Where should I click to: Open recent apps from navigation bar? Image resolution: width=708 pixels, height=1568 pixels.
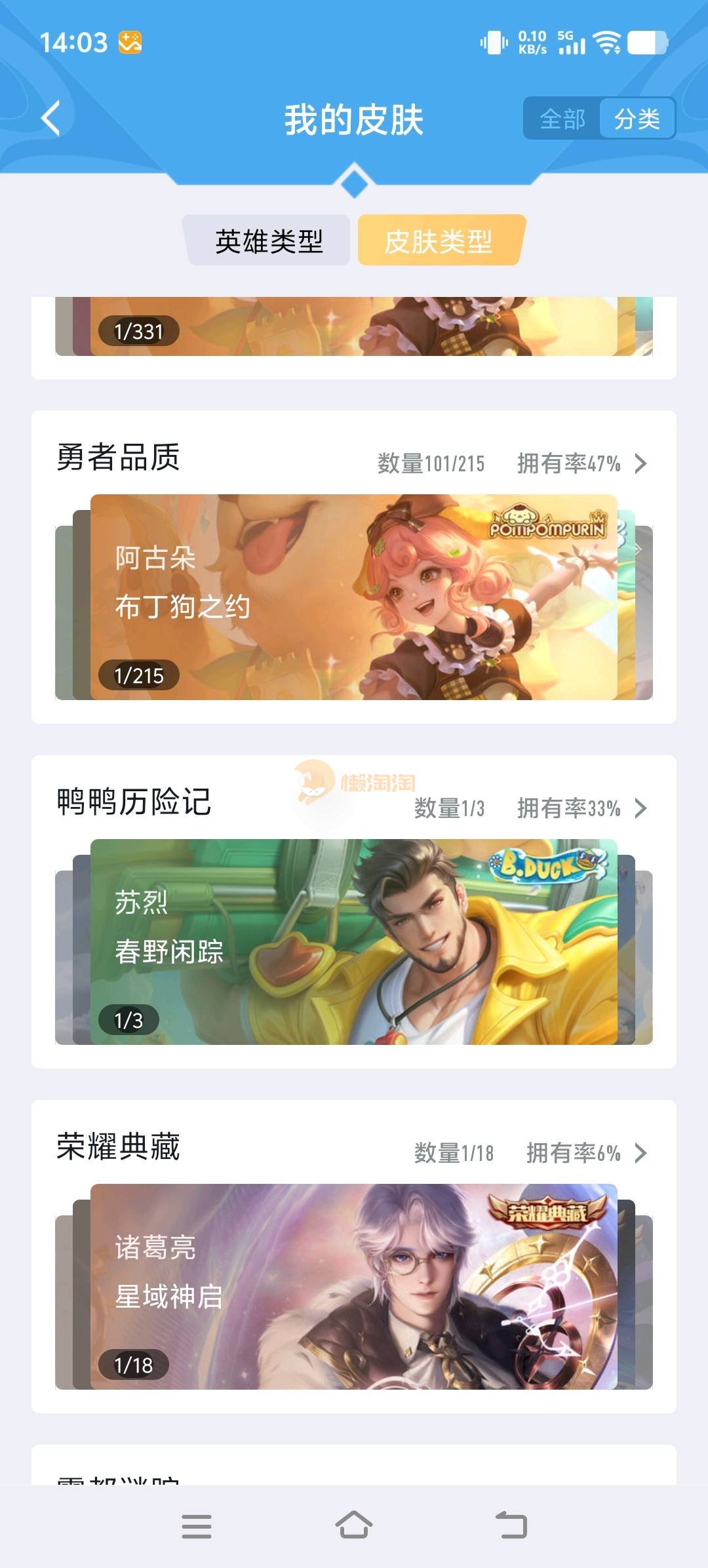tap(197, 1525)
